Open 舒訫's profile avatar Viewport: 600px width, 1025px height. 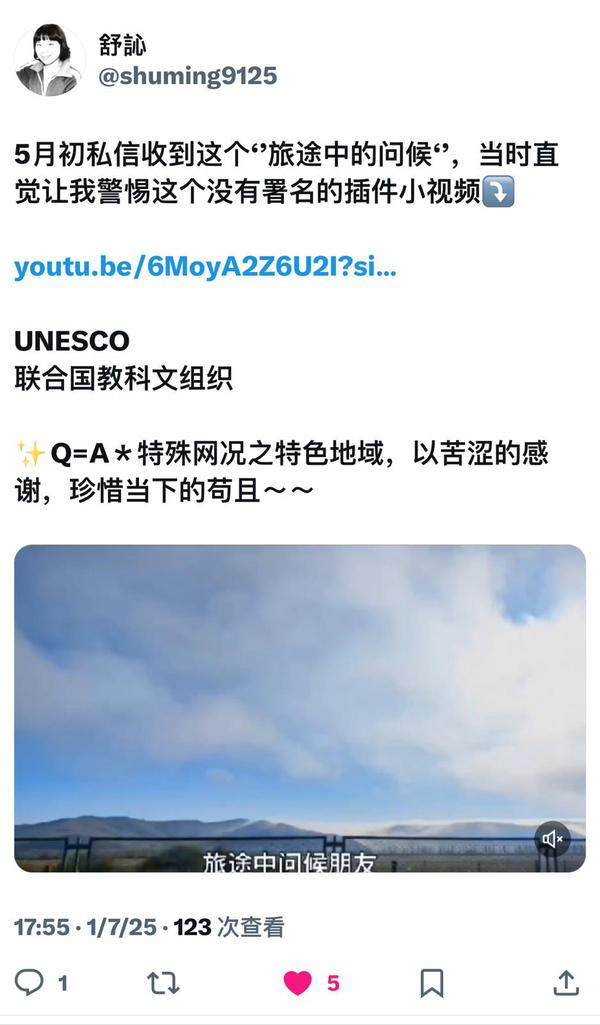[x=50, y=60]
